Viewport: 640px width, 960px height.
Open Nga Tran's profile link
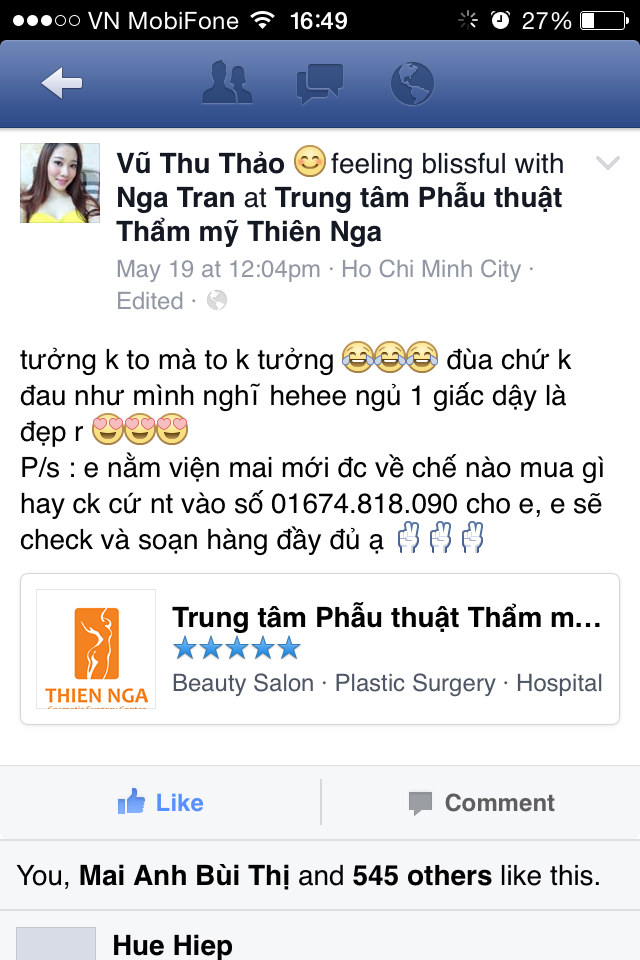pyautogui.click(x=176, y=198)
